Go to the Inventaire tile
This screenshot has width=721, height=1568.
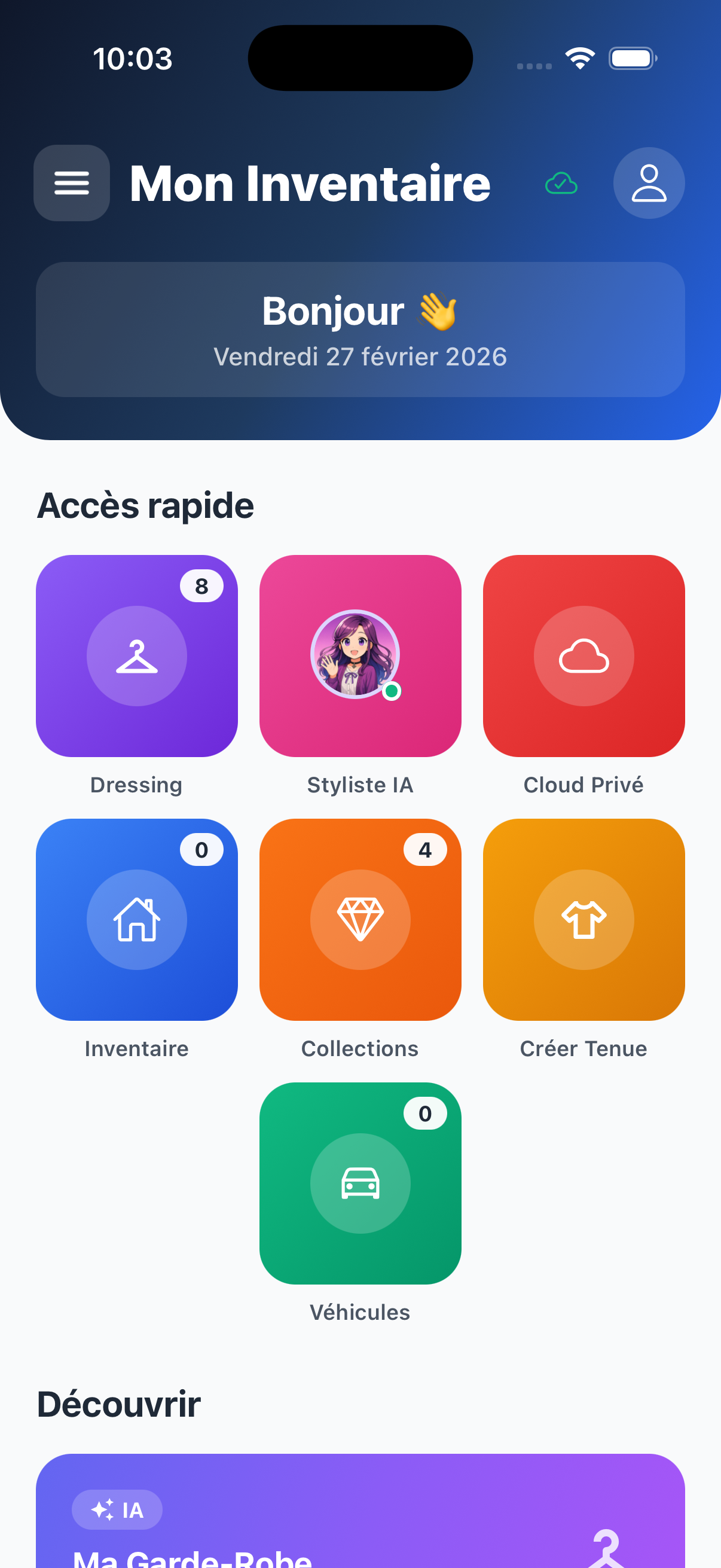pyautogui.click(x=137, y=919)
